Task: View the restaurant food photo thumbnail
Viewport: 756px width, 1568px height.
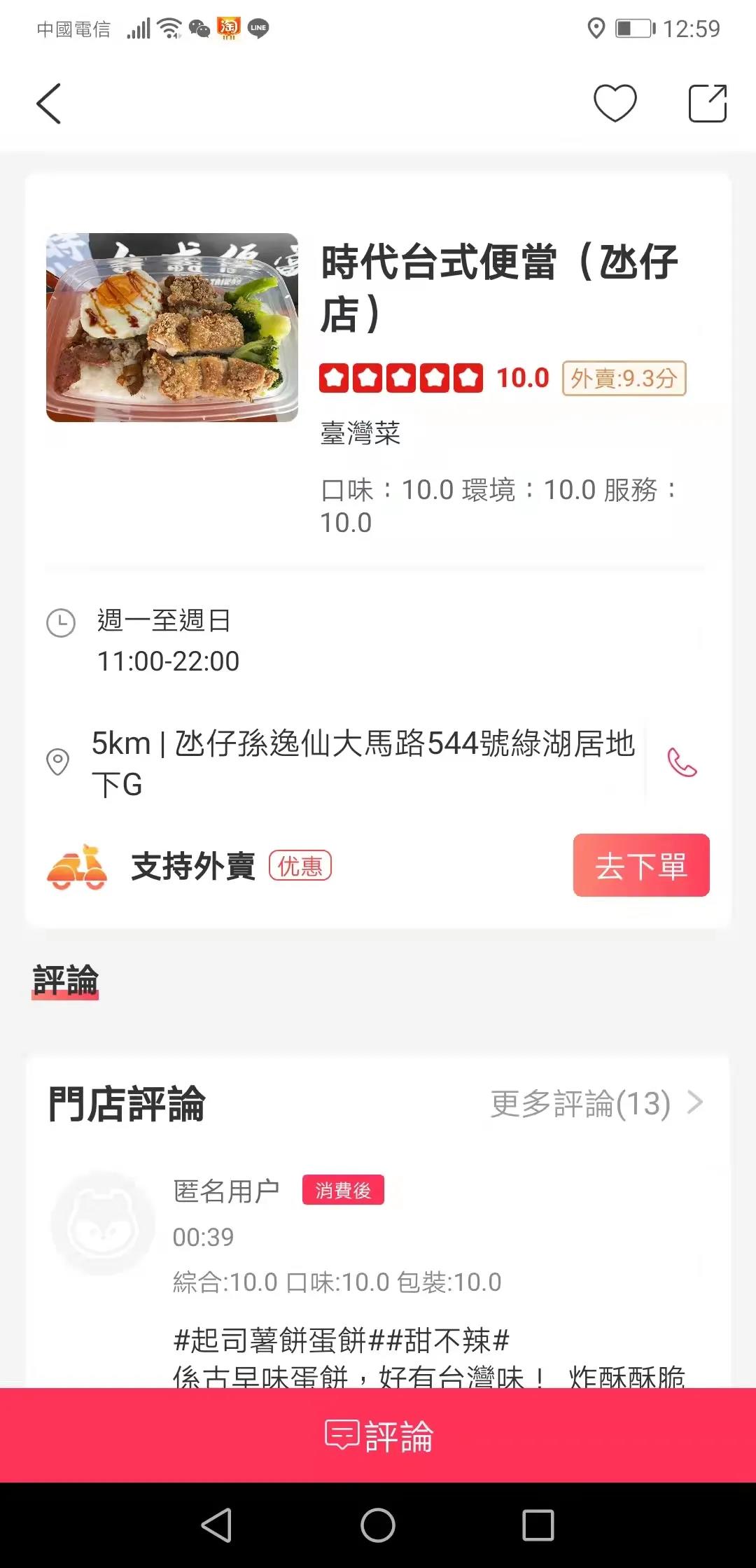Action: [x=173, y=327]
